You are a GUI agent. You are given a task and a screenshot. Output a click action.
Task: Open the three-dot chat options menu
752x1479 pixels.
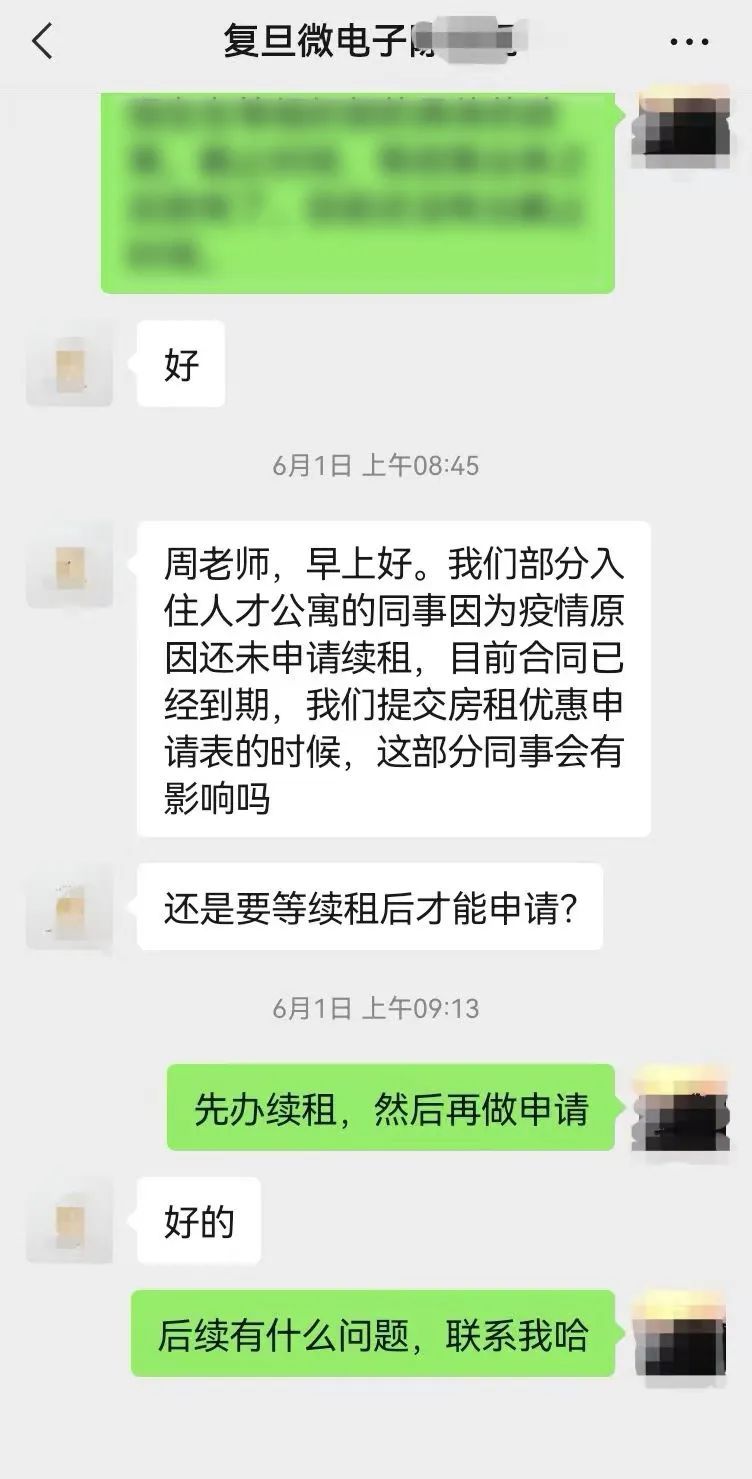(688, 43)
